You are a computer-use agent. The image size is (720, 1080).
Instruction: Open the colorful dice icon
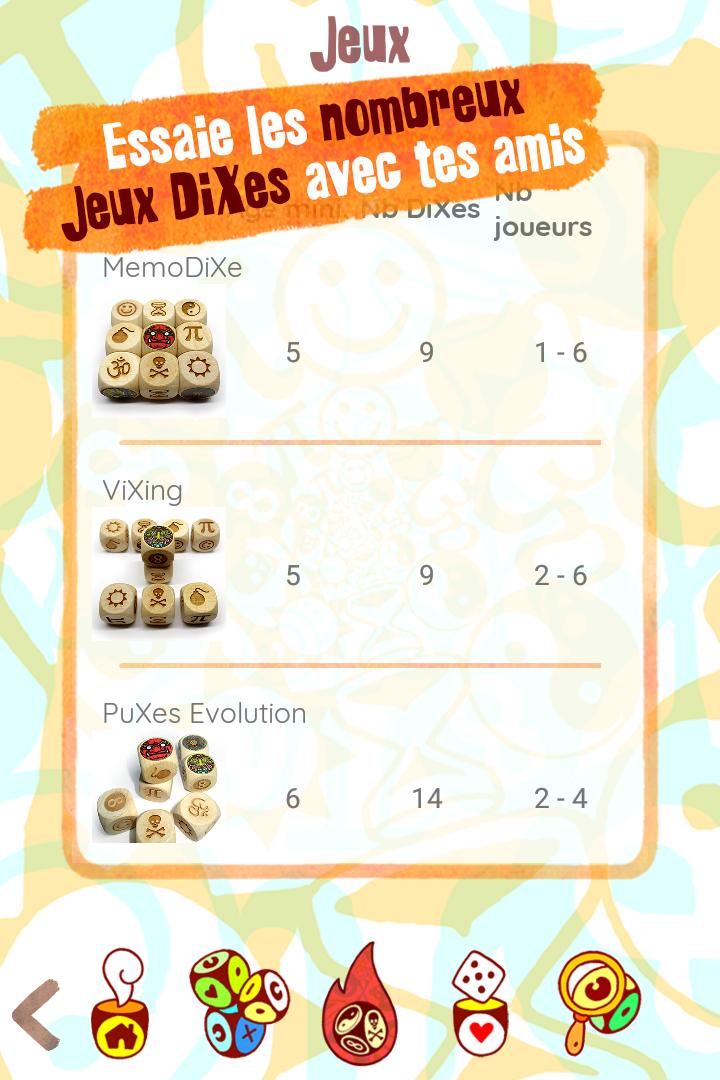238,1003
